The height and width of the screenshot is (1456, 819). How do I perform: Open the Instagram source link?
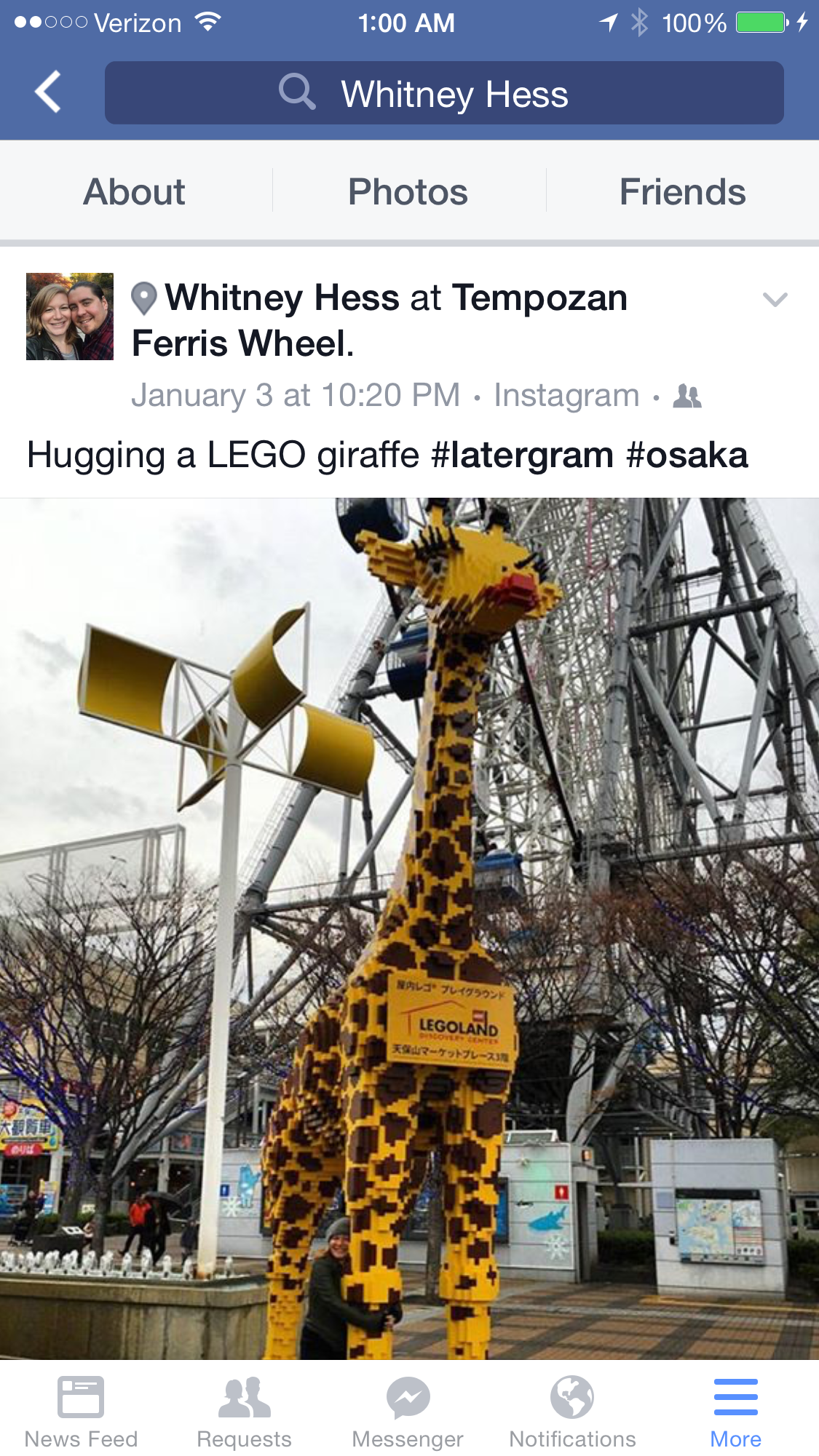[x=566, y=396]
